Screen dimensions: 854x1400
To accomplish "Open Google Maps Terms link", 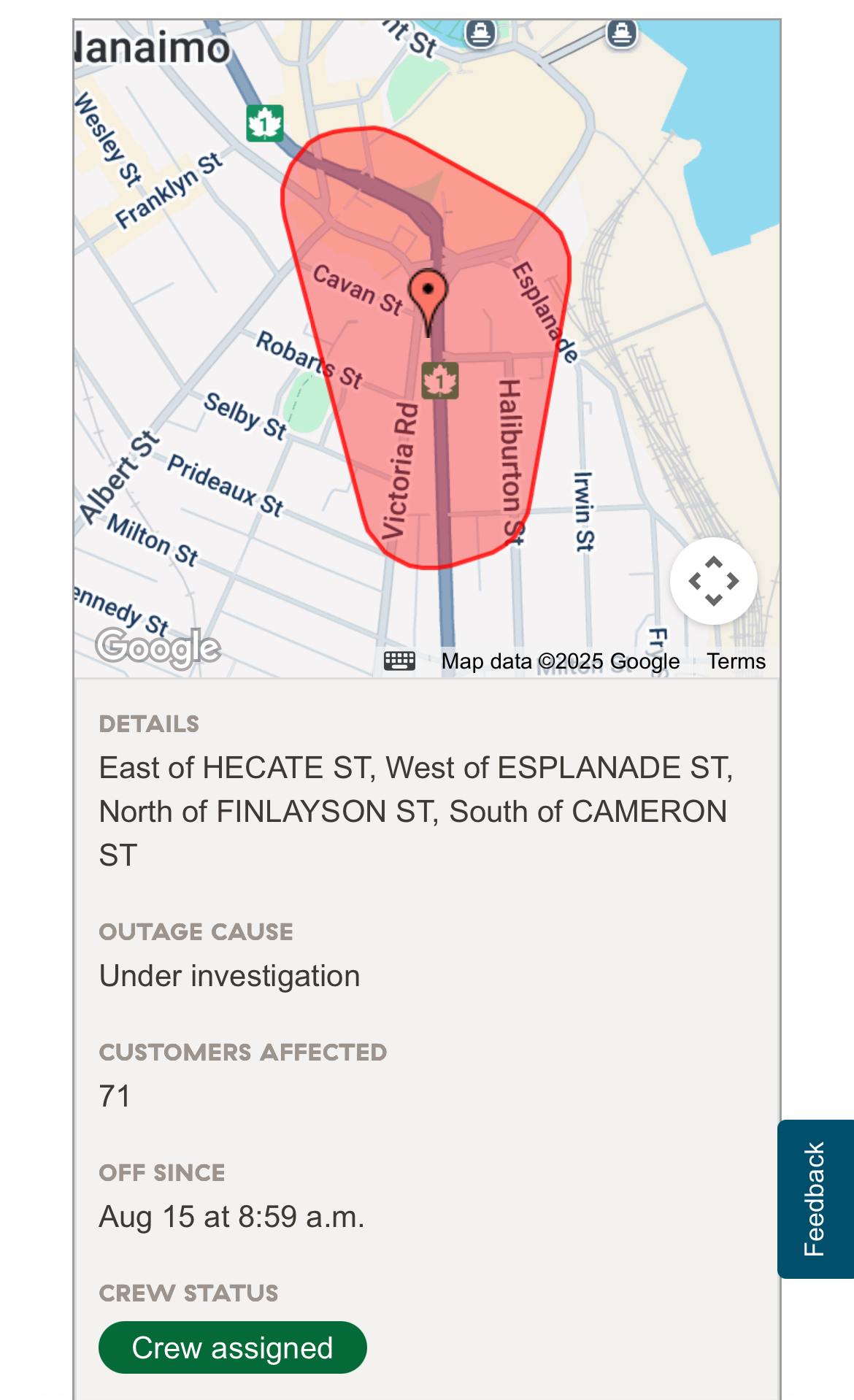I will tap(736, 661).
